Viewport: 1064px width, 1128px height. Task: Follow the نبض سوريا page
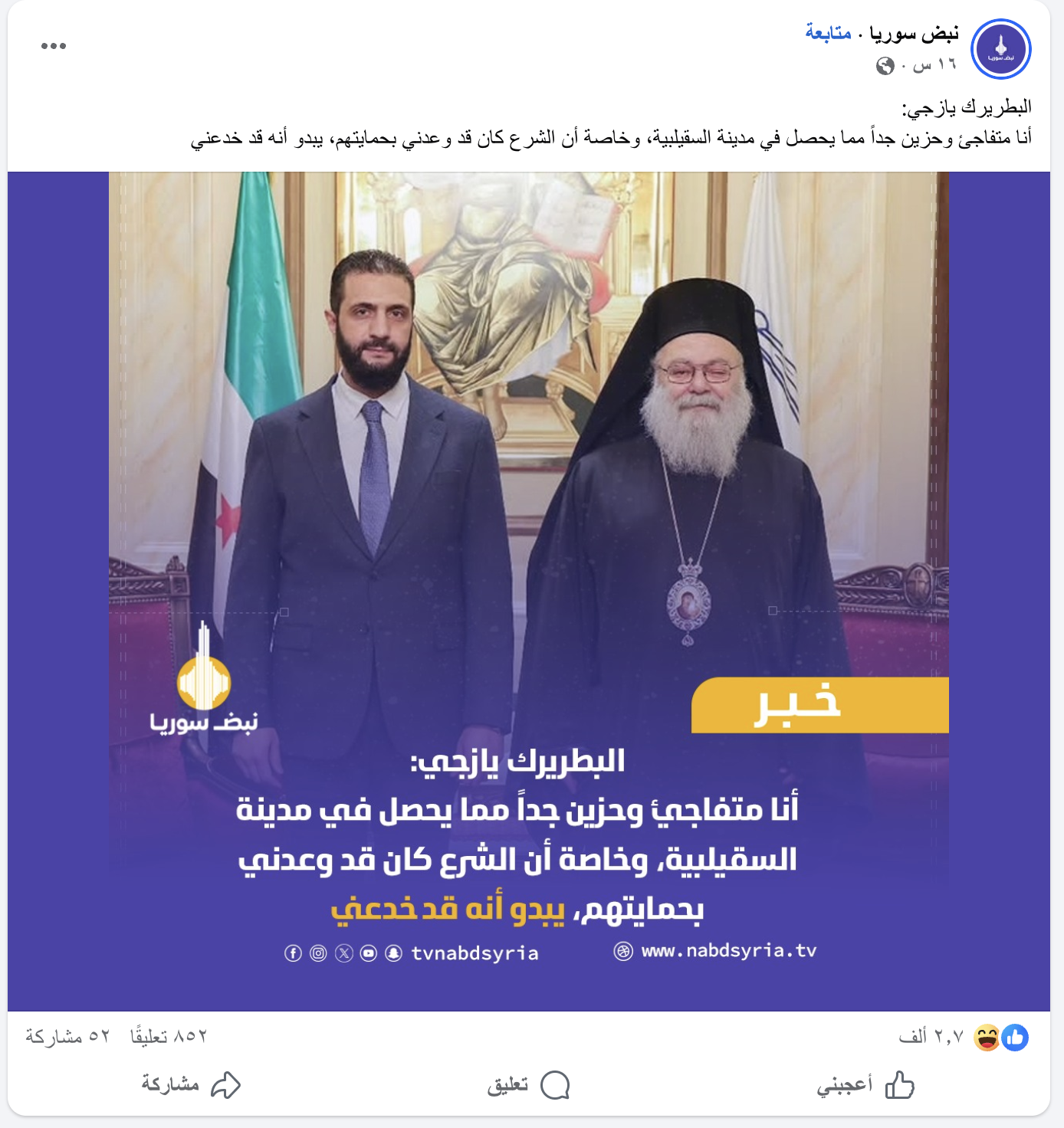(828, 33)
